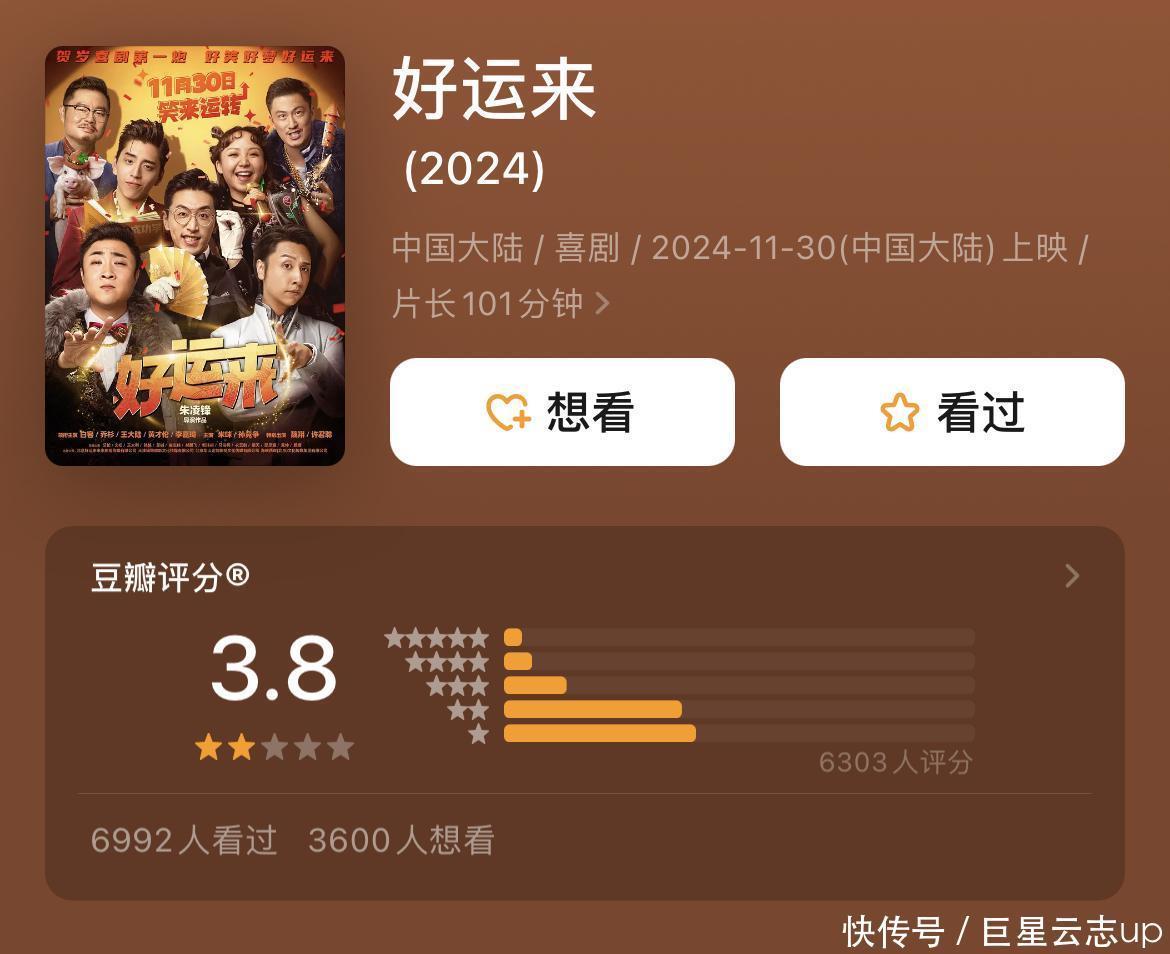Open 豆瓣评分 rating details chevron
This screenshot has width=1170, height=954.
[1072, 576]
